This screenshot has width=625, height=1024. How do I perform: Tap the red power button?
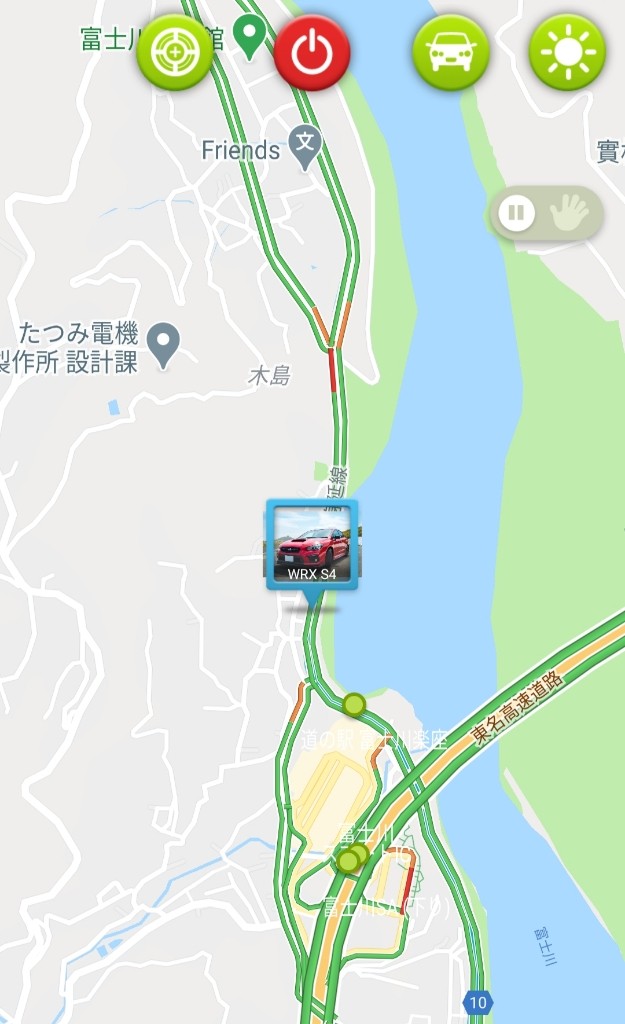tap(312, 52)
